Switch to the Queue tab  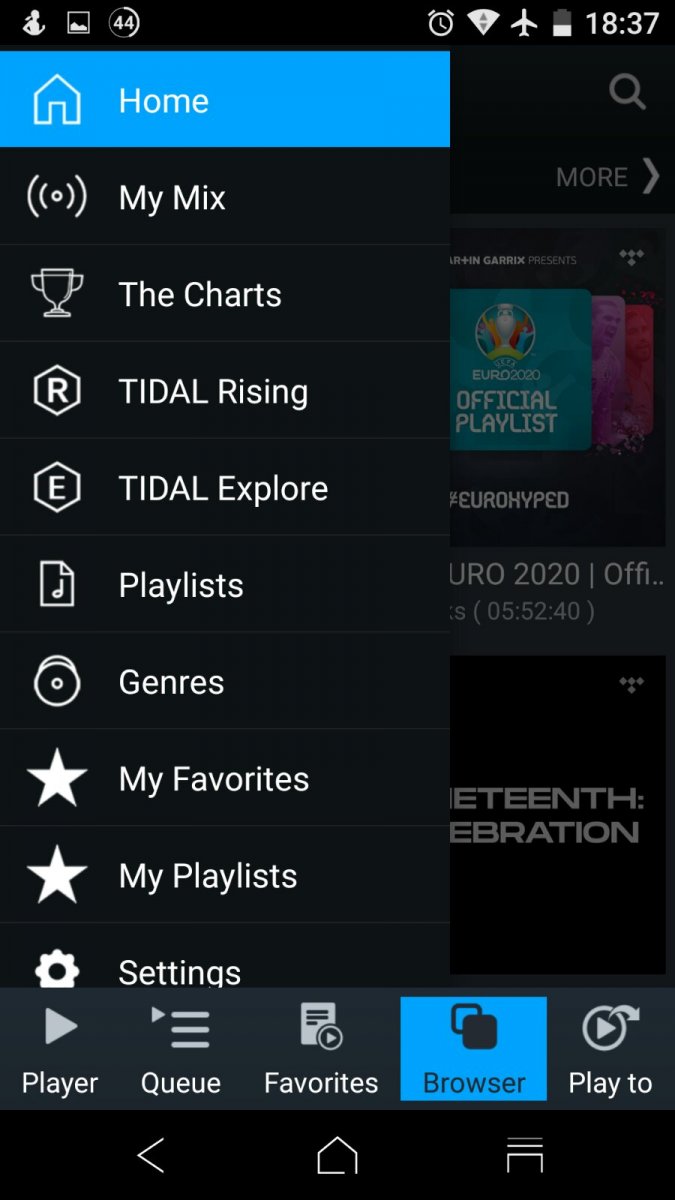[181, 1049]
